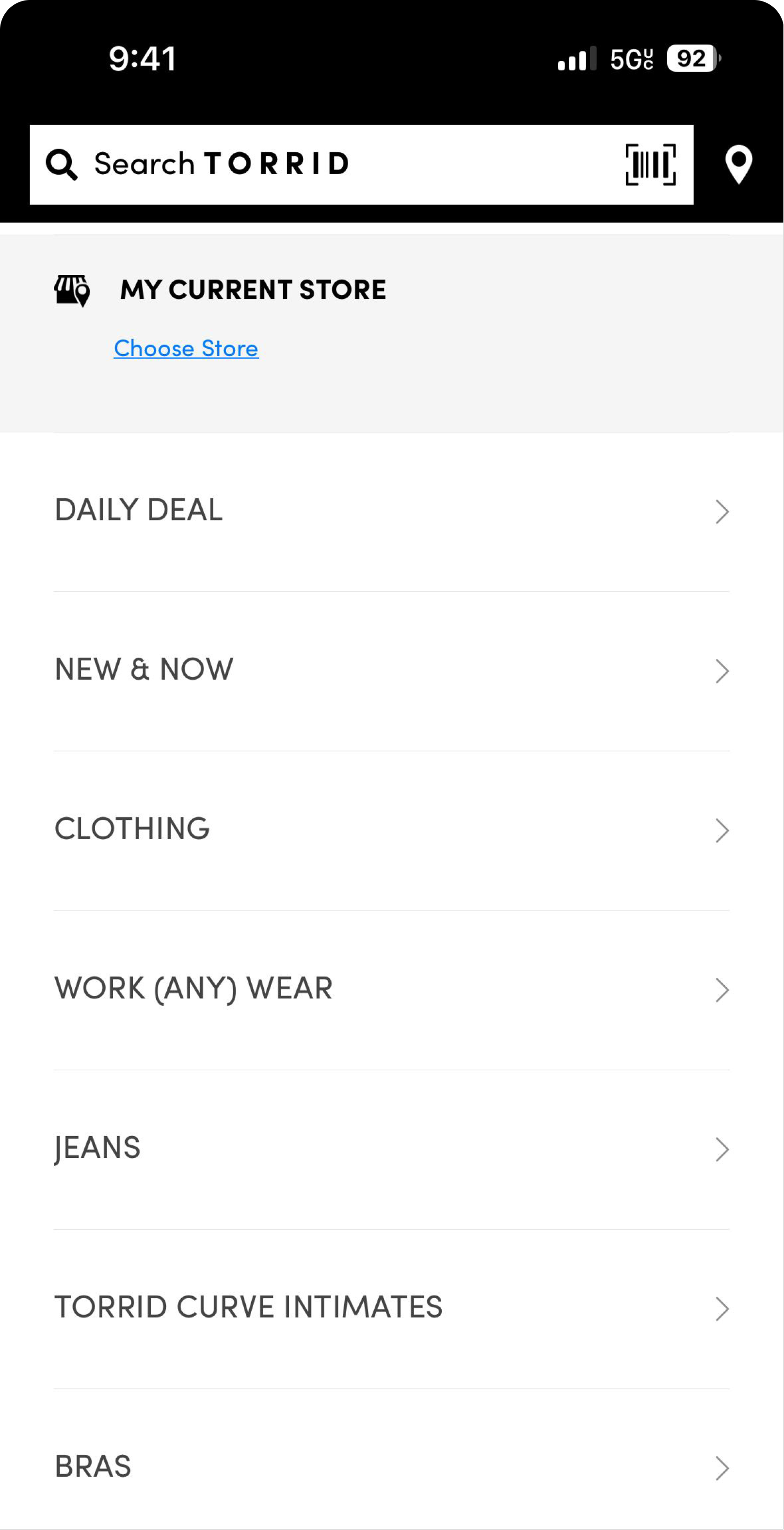Open the store locator pin
Image resolution: width=784 pixels, height=1530 pixels.
(x=739, y=164)
